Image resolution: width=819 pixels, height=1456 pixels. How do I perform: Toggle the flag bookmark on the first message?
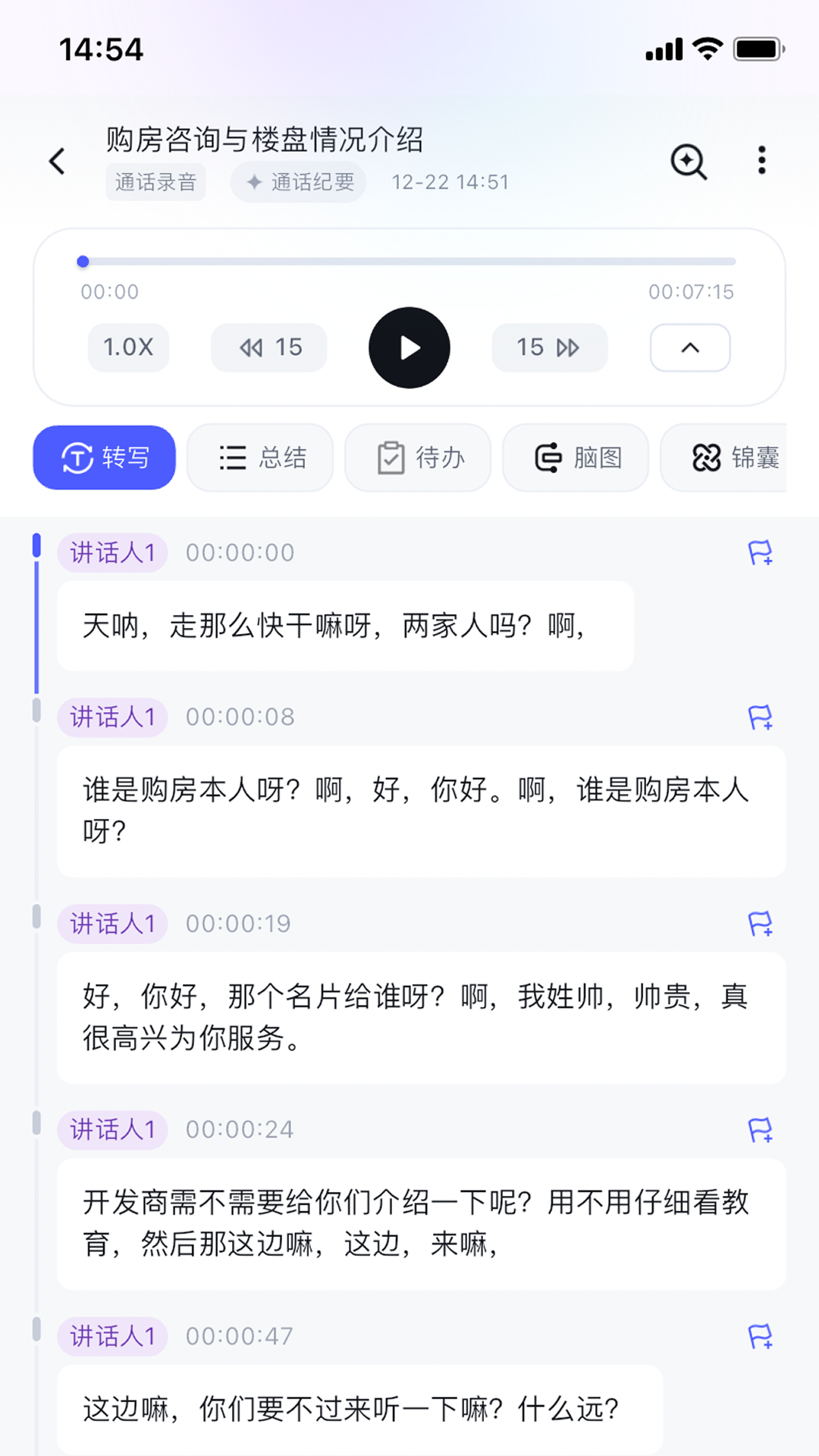point(761,552)
